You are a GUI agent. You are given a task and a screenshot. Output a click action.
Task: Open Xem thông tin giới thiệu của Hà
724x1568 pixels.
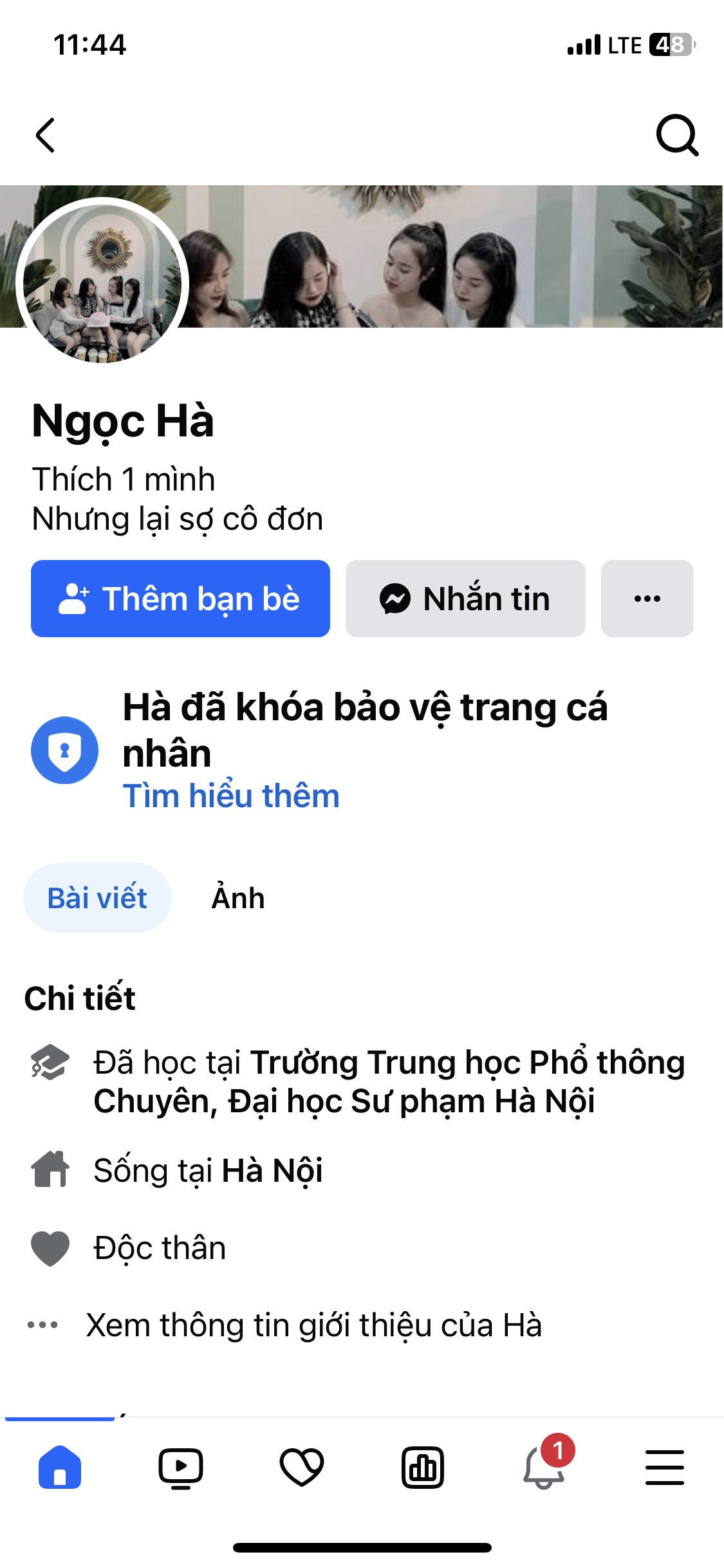313,1325
